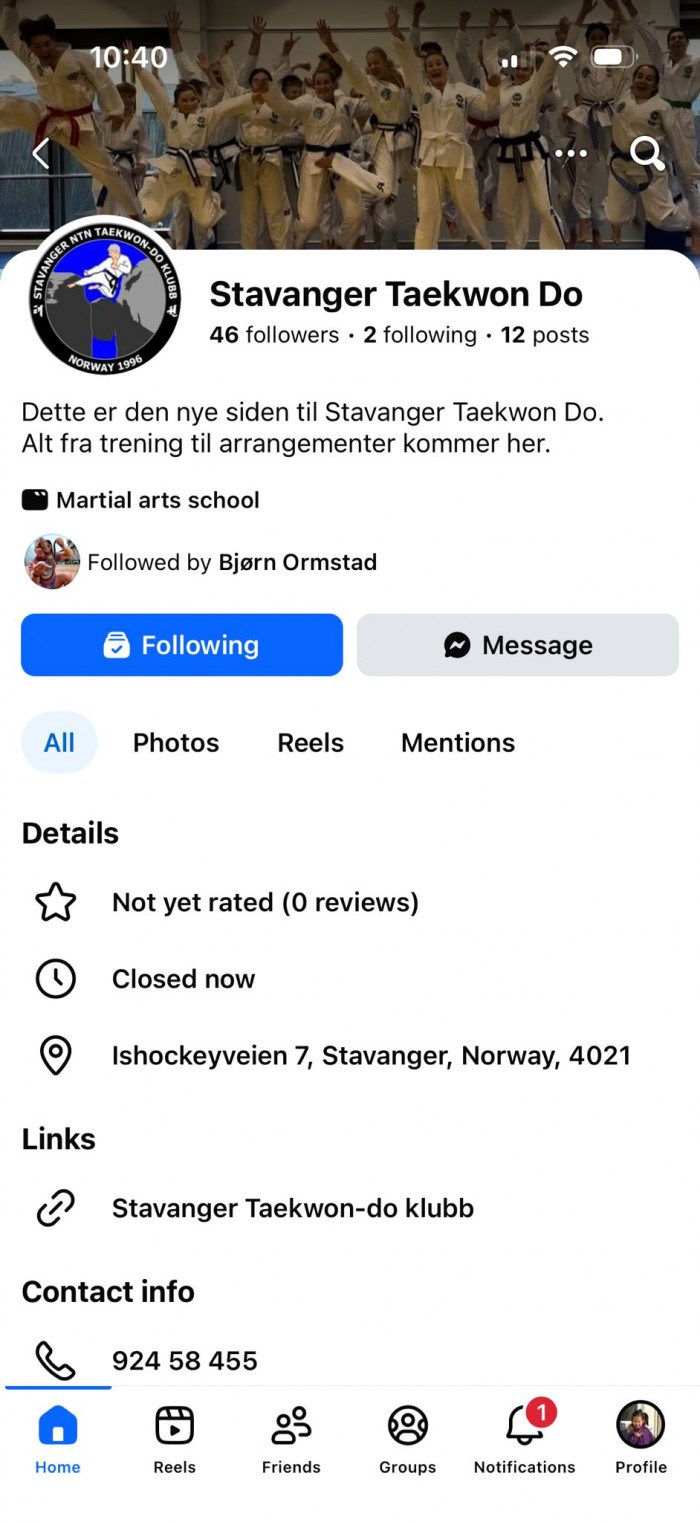Open the page search magnifier
This screenshot has width=700, height=1522.
click(x=647, y=153)
